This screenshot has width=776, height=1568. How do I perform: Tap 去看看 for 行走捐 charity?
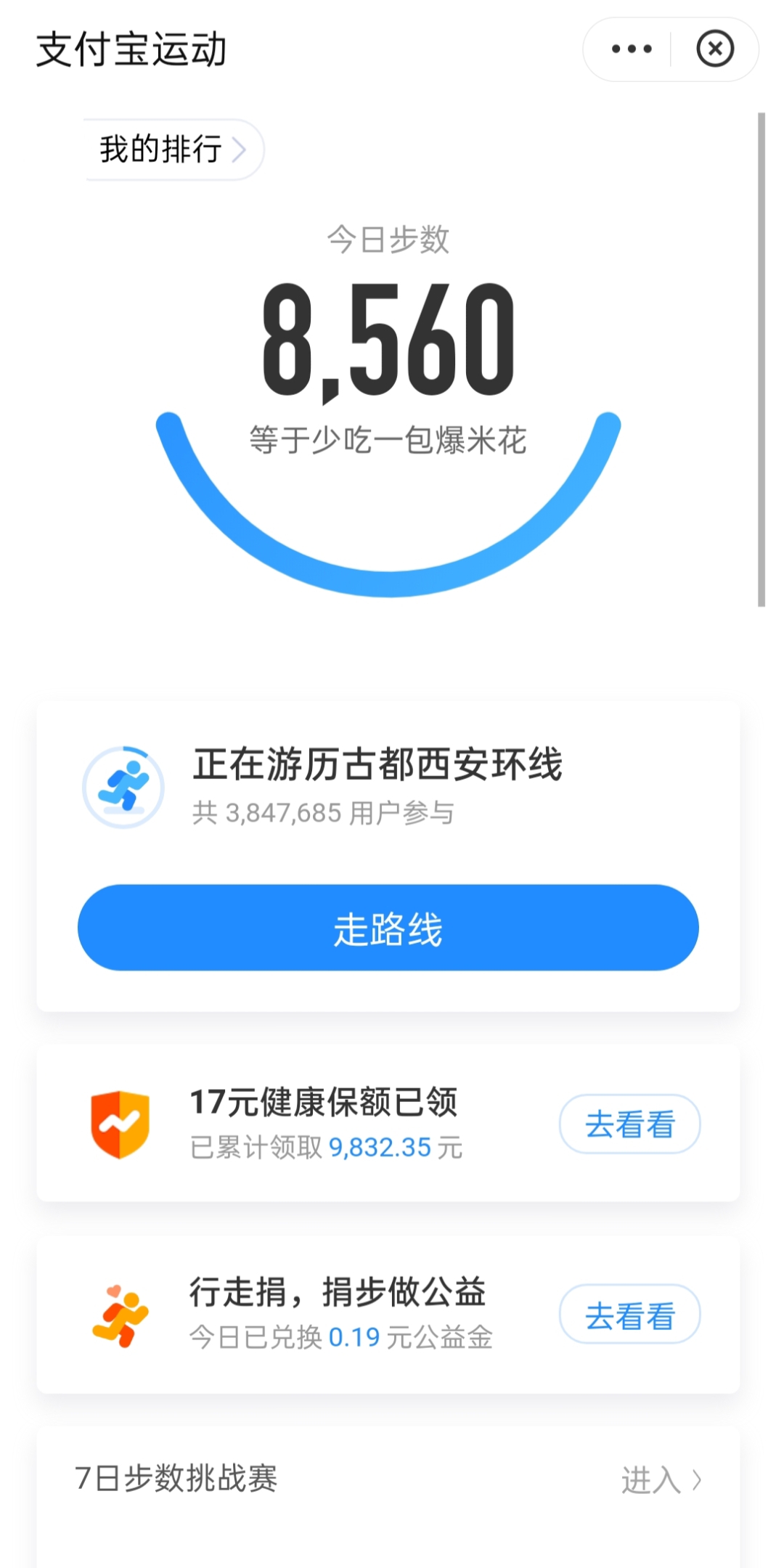629,1315
